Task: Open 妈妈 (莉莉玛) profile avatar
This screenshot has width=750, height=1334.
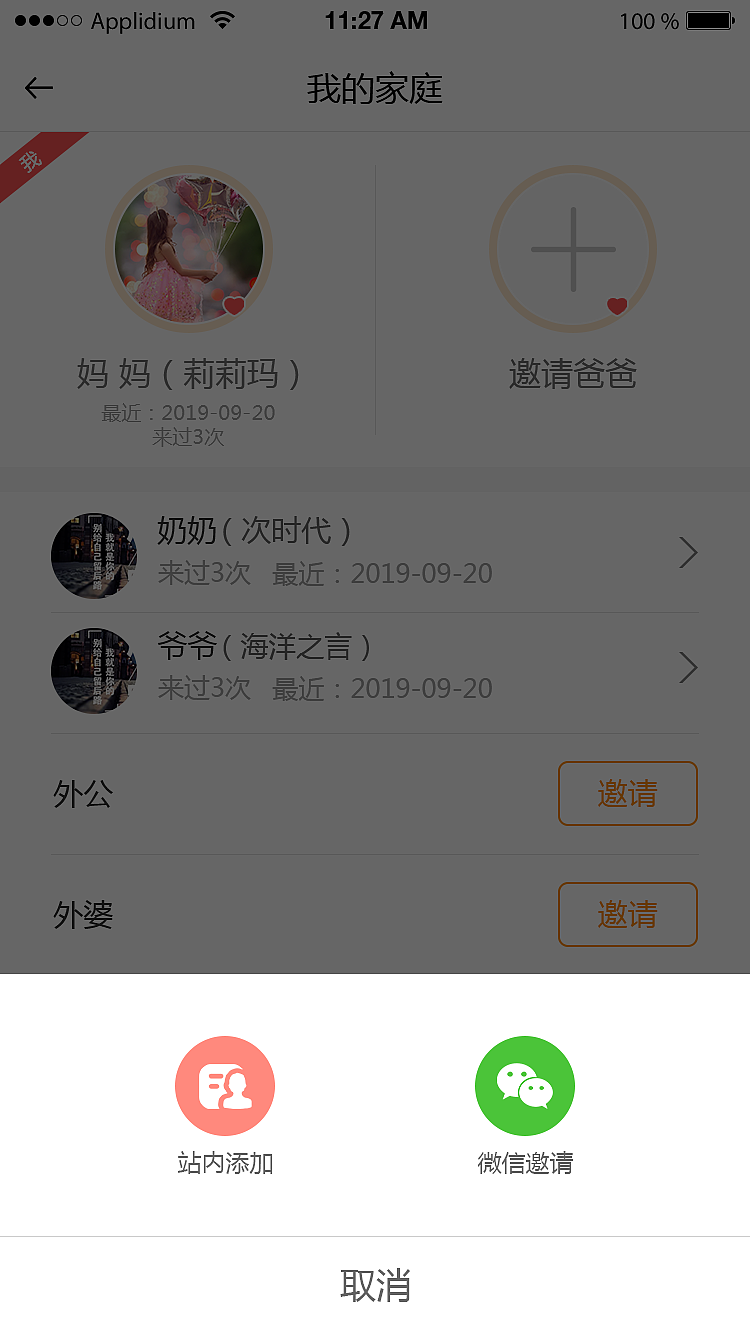Action: pos(189,248)
